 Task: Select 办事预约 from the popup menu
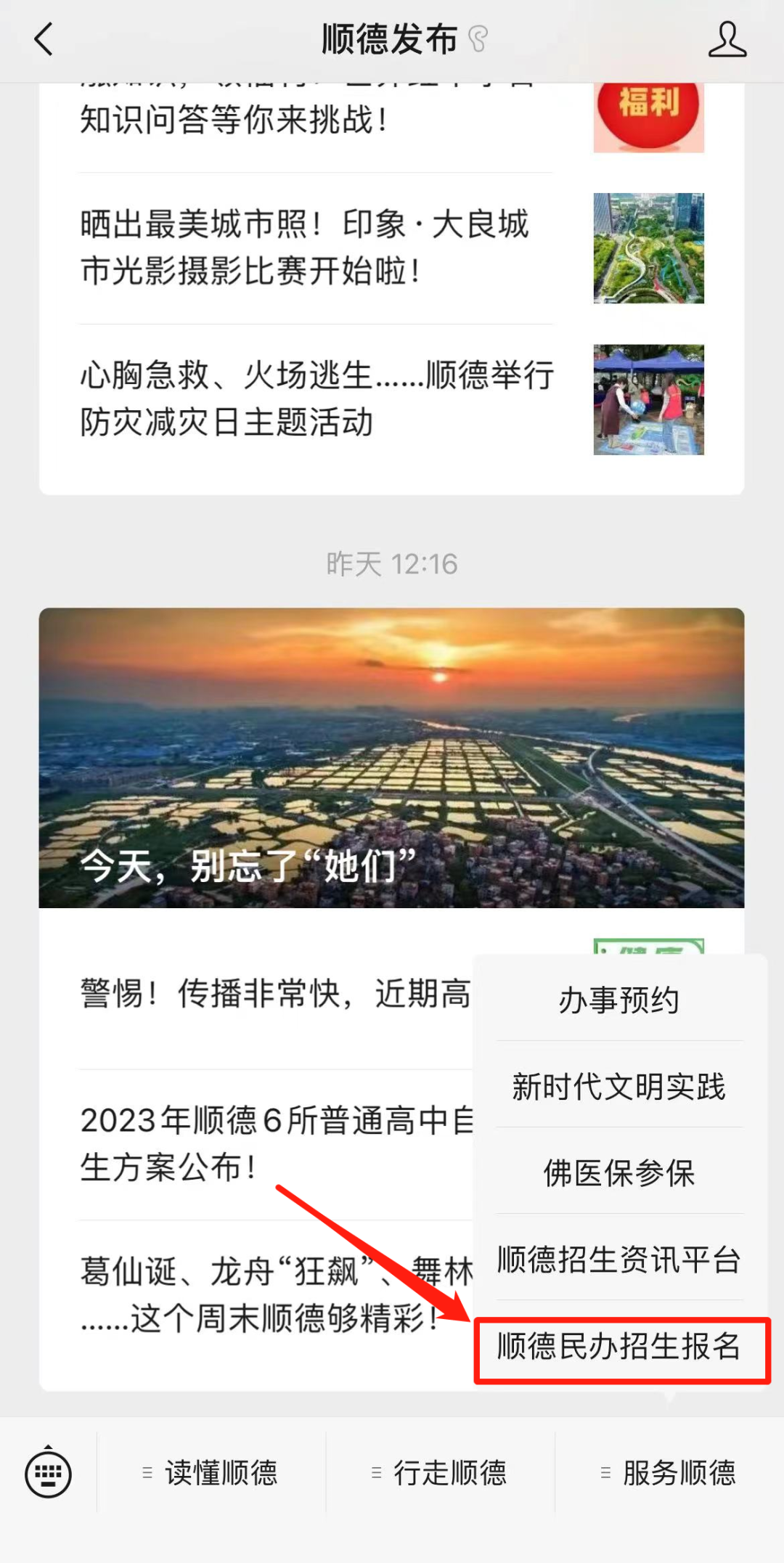point(618,1000)
